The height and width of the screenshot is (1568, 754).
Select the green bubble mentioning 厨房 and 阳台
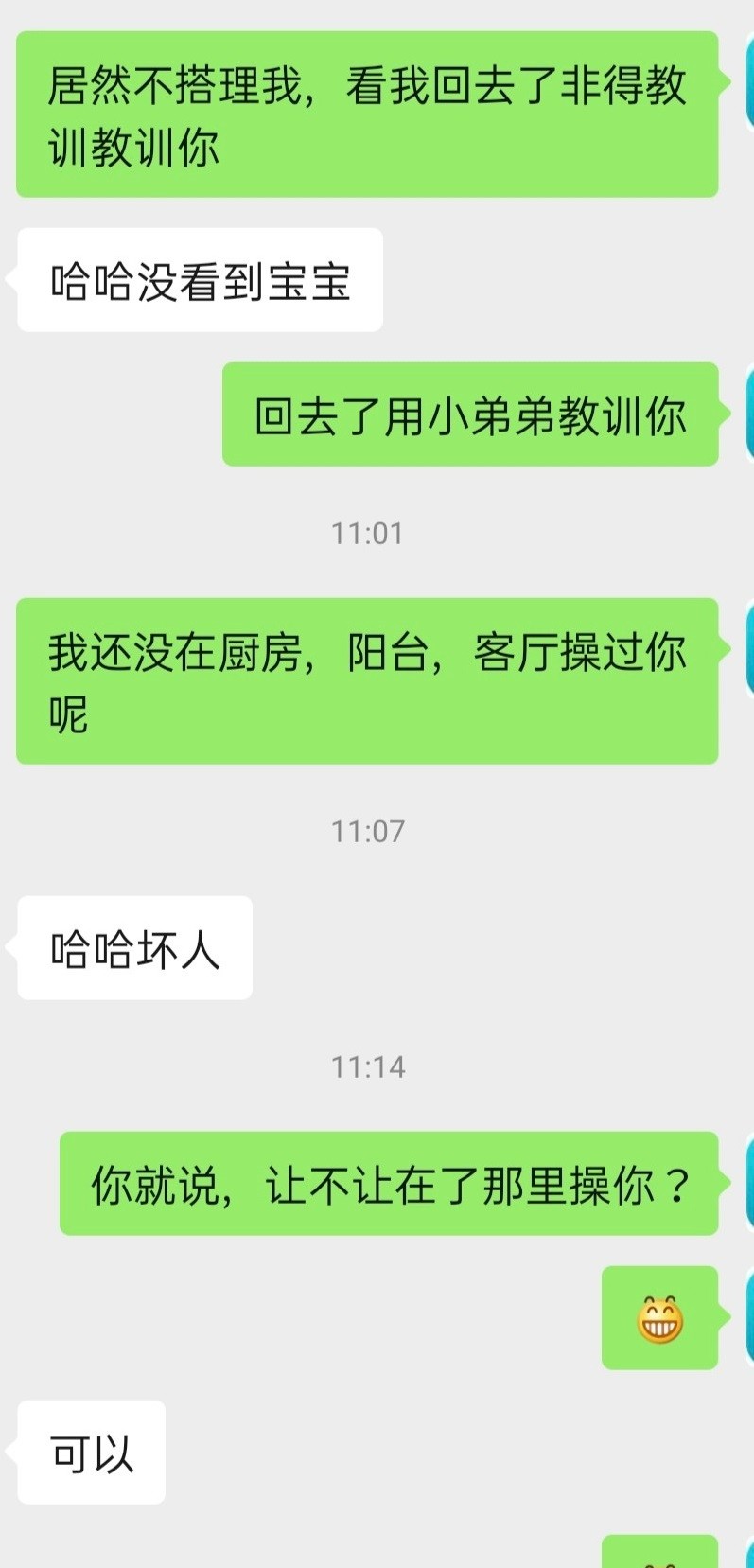click(367, 679)
